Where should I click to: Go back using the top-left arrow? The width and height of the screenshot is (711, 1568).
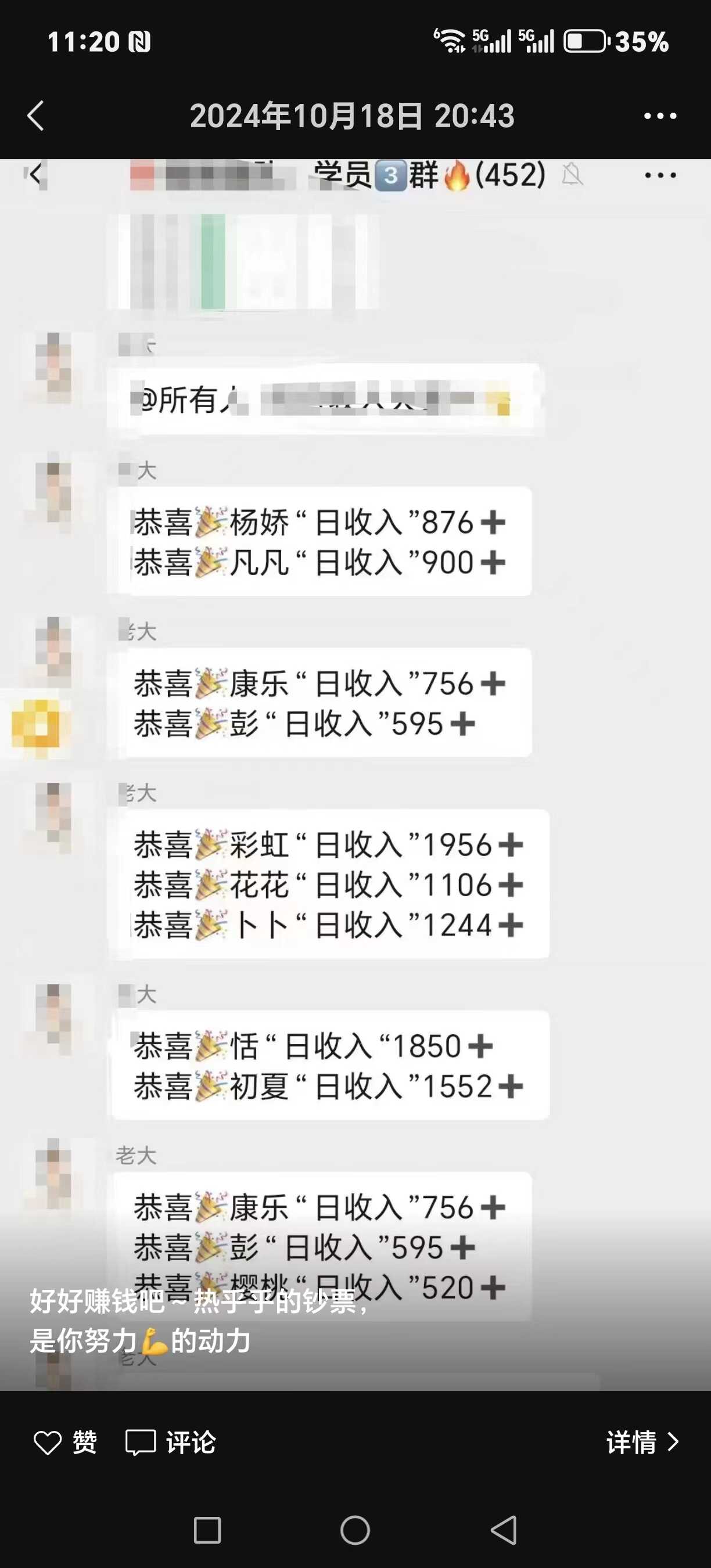(x=36, y=116)
